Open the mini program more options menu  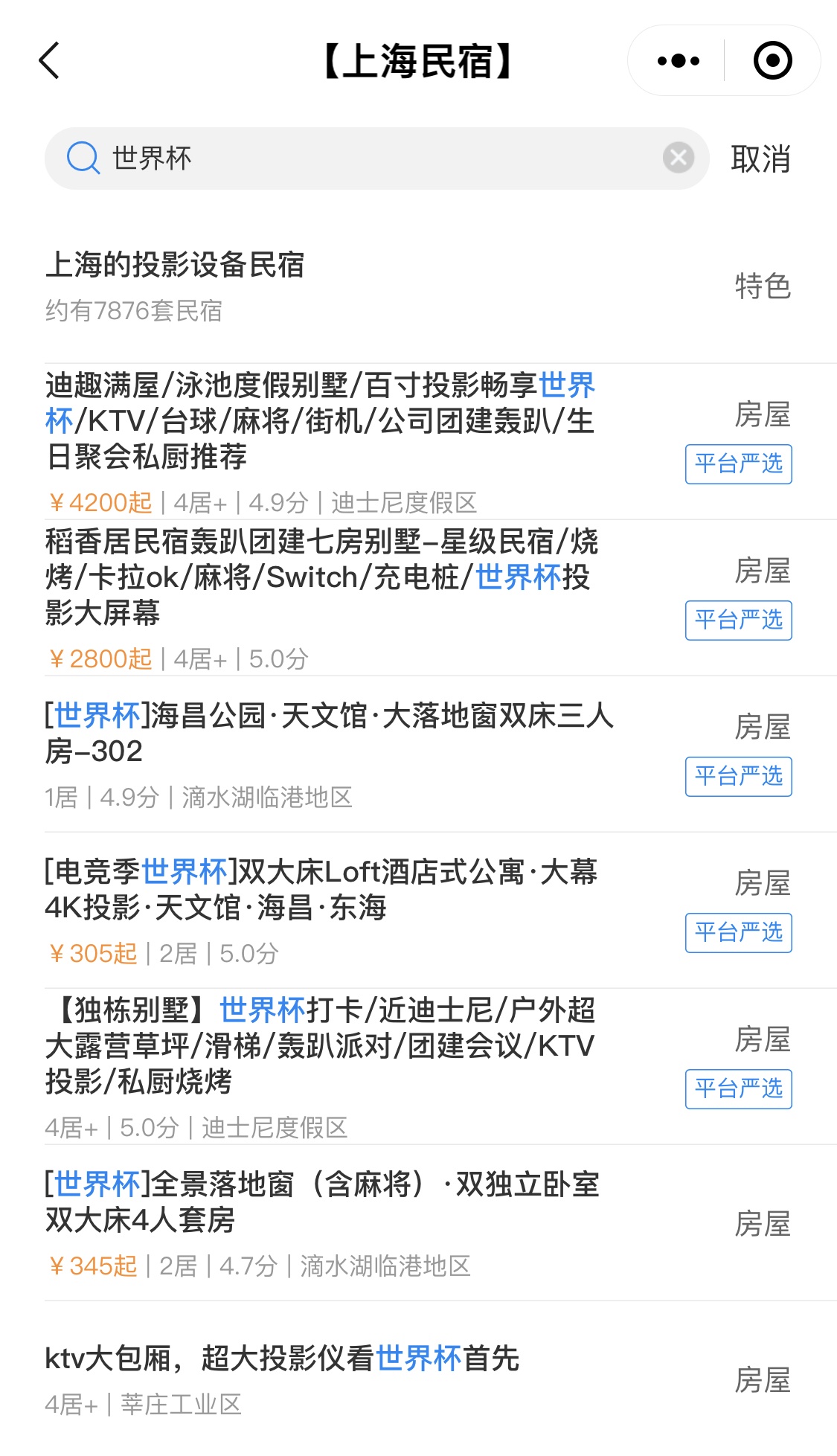(x=679, y=61)
